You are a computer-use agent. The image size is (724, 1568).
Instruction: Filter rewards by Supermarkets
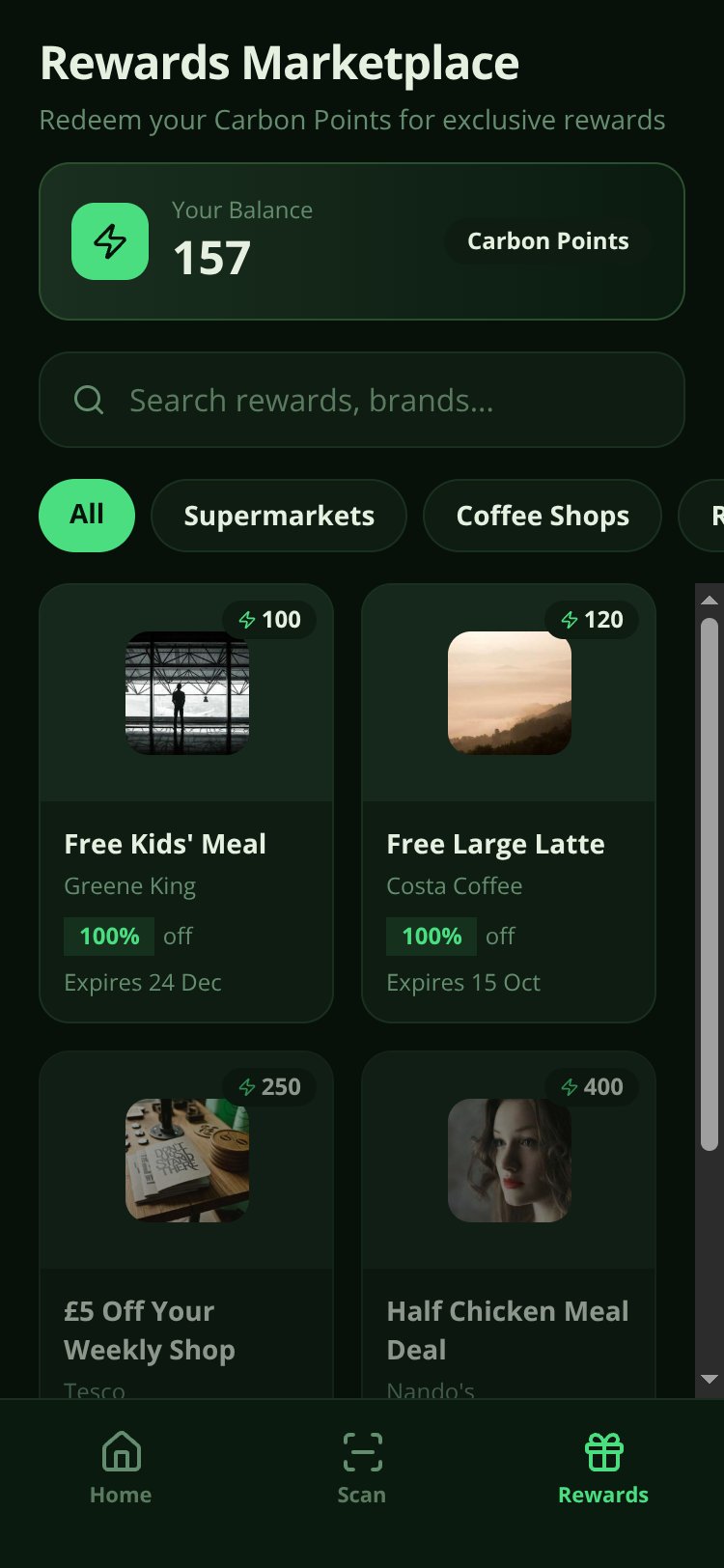click(x=279, y=516)
